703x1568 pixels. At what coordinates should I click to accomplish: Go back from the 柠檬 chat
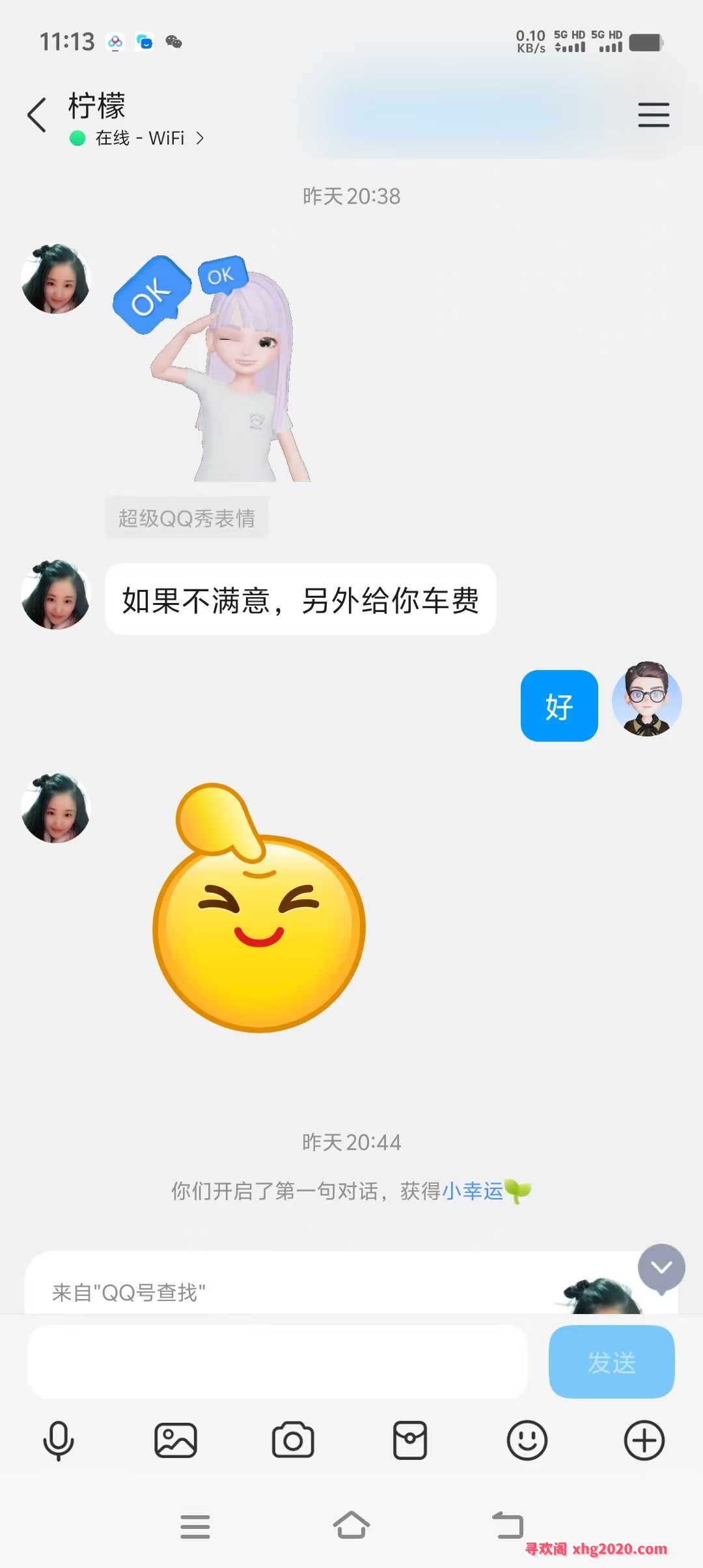pos(37,115)
